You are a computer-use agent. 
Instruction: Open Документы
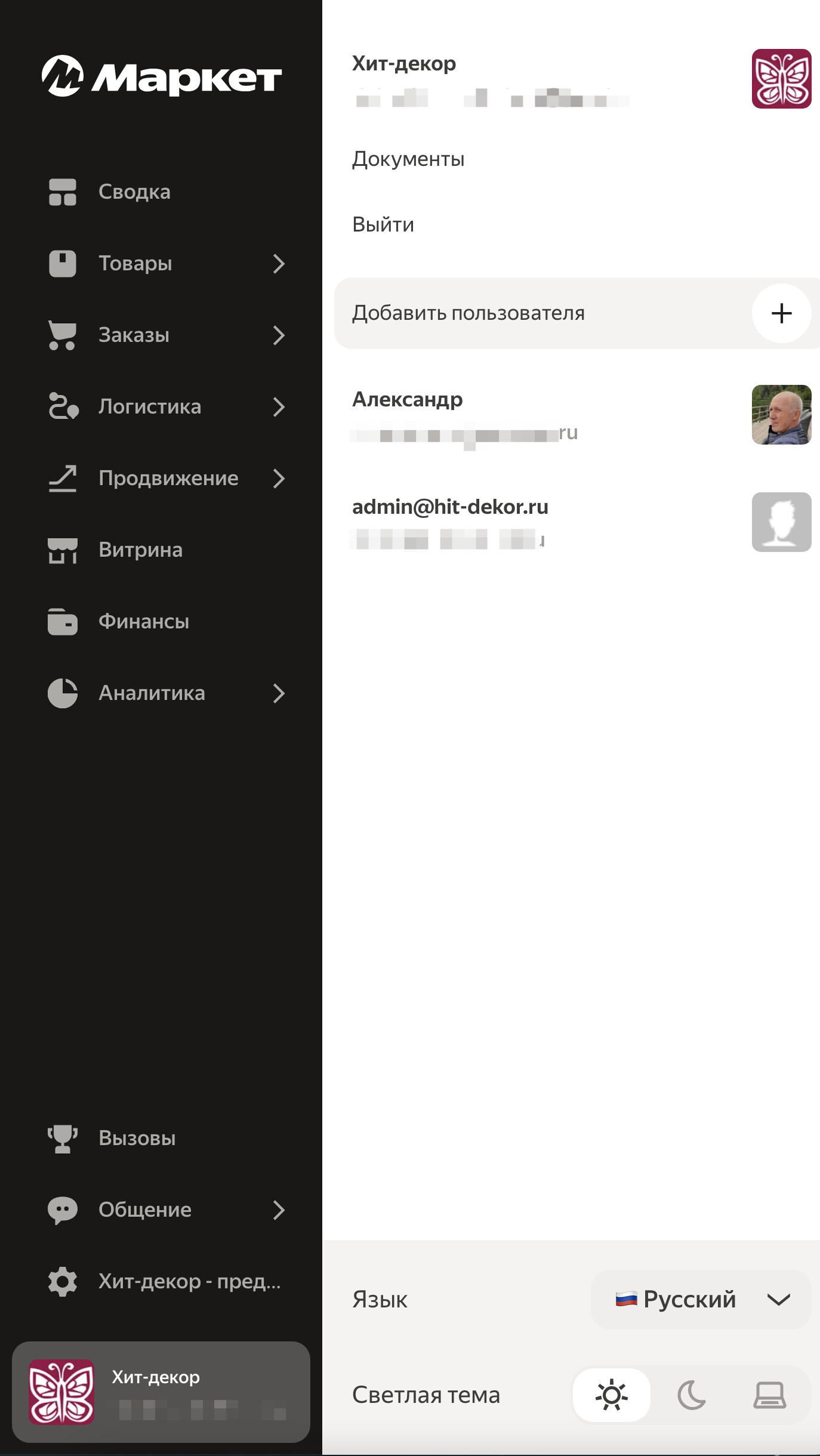coord(408,159)
